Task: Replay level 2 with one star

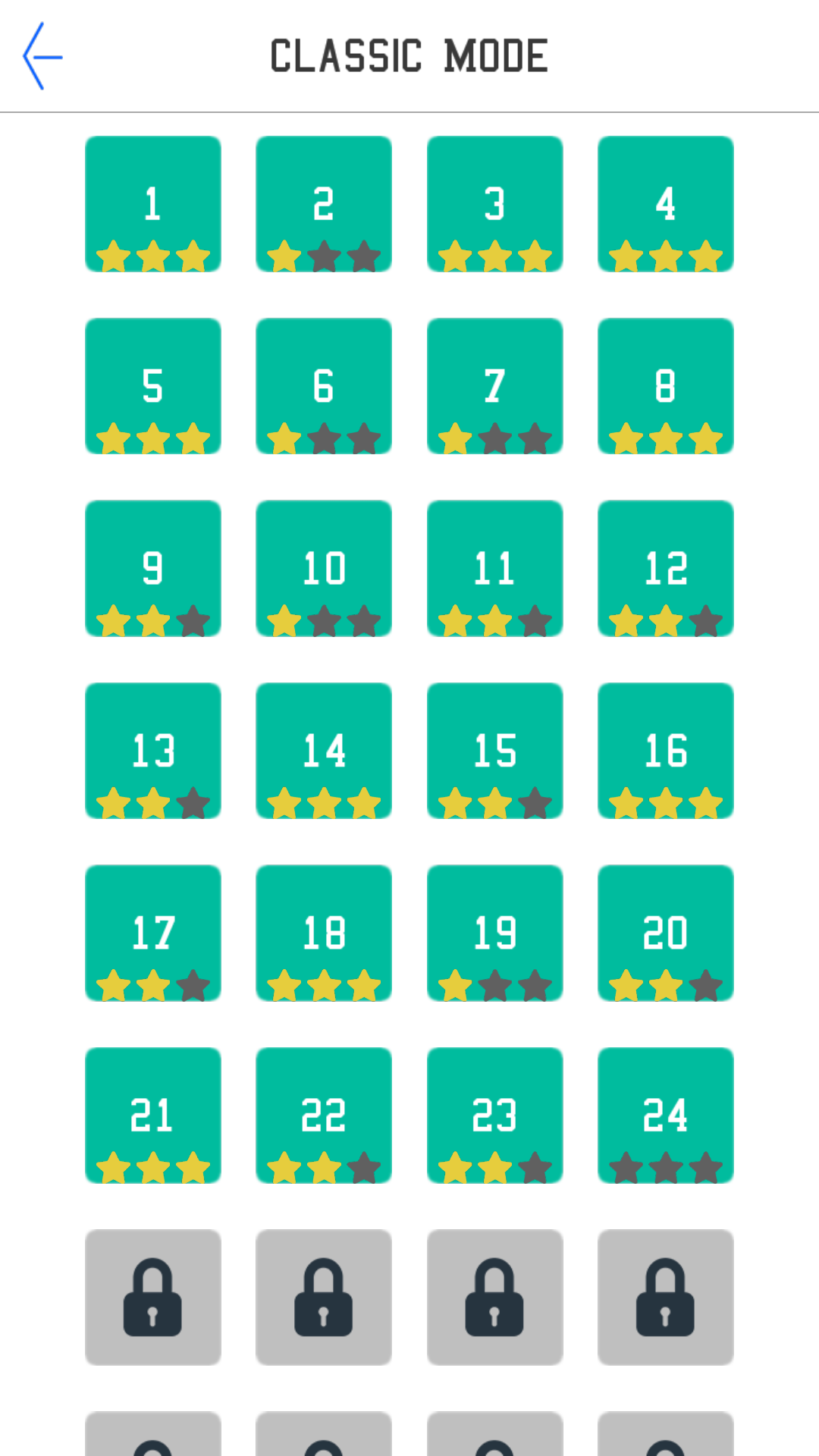Action: (324, 204)
